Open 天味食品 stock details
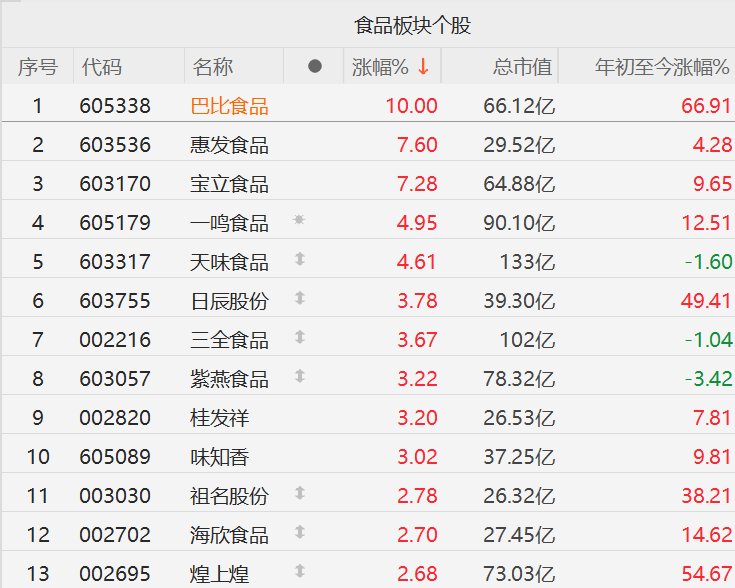 pyautogui.click(x=229, y=262)
